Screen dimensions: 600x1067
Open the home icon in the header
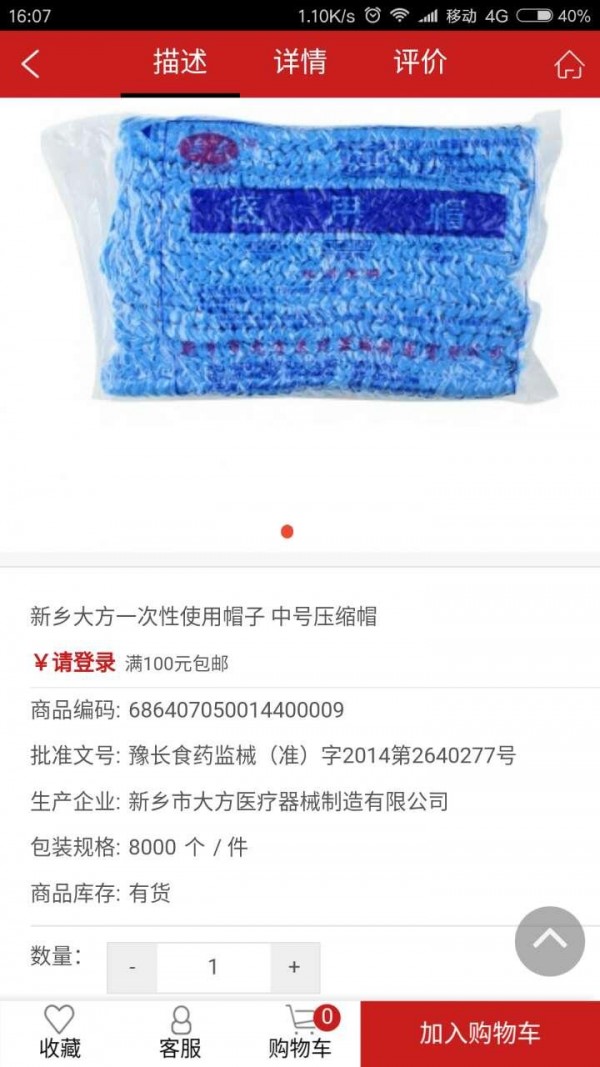(x=568, y=64)
